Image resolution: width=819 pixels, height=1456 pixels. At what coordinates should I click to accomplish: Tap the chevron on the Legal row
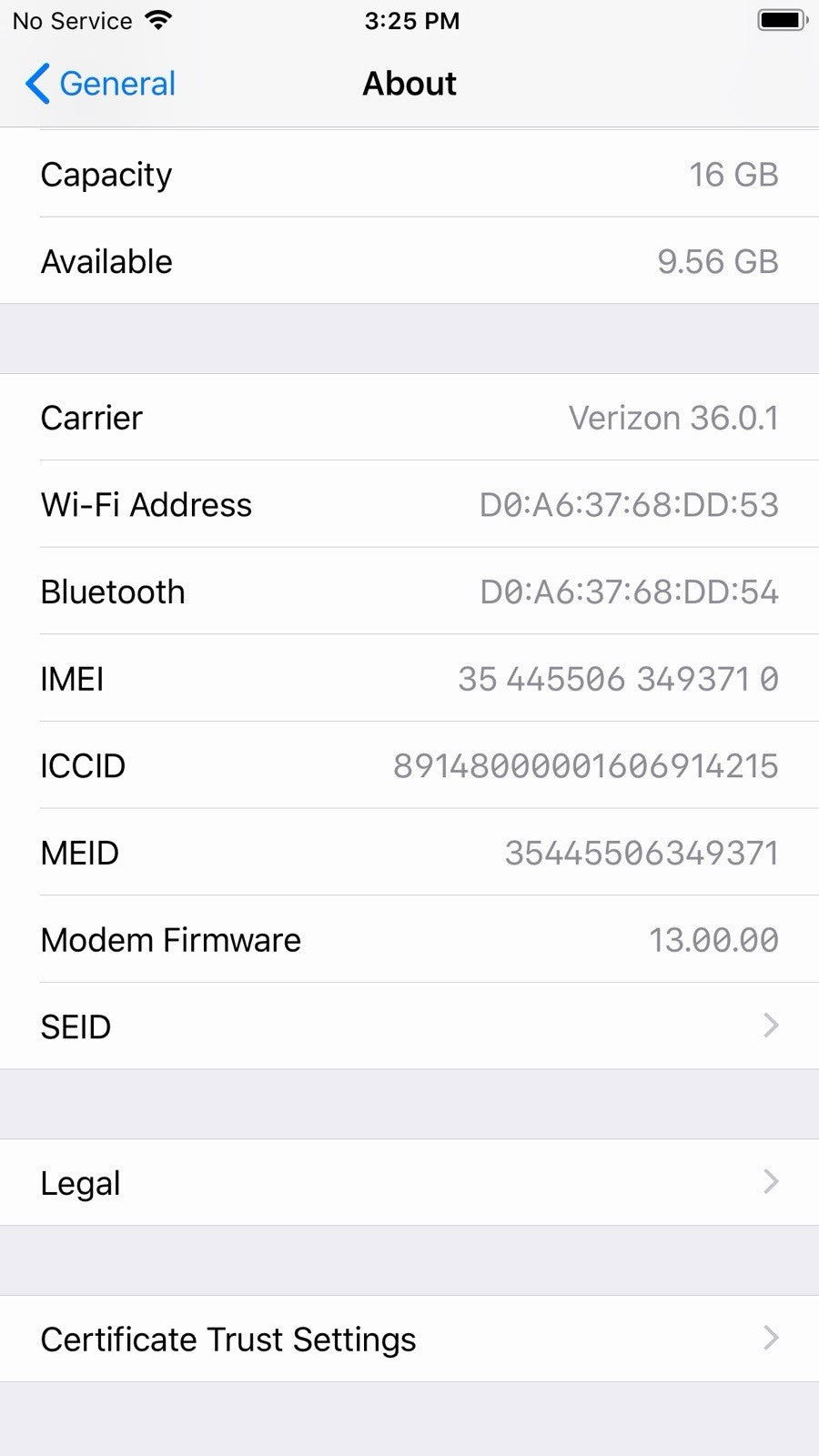[x=772, y=1182]
